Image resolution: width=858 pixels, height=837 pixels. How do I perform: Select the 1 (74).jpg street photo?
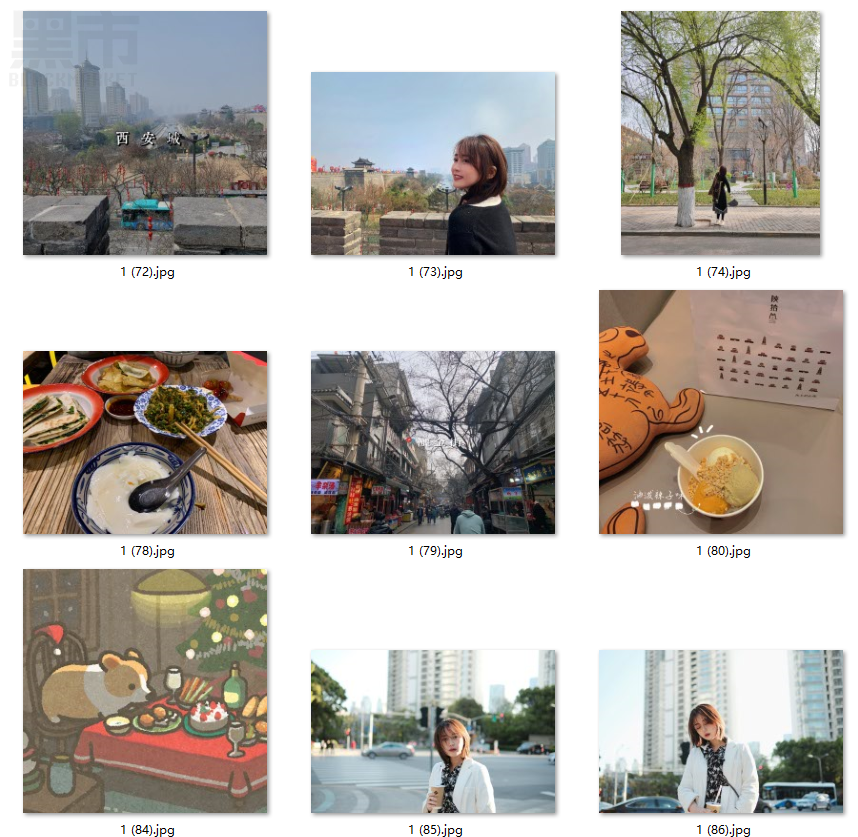[x=720, y=133]
